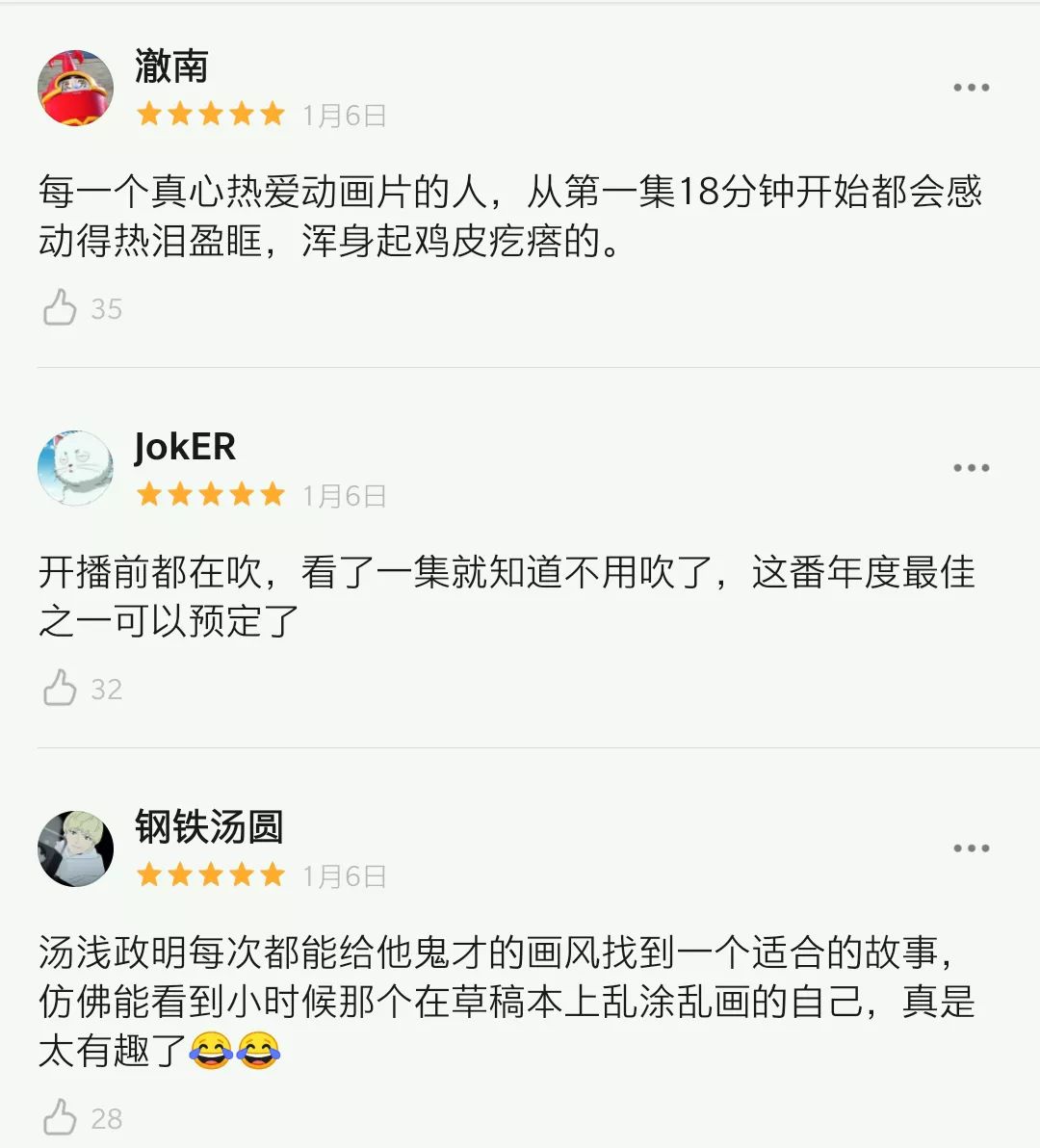The image size is (1040, 1148).
Task: Tap the 1月6日 date under JokER's rating
Action: [342, 494]
